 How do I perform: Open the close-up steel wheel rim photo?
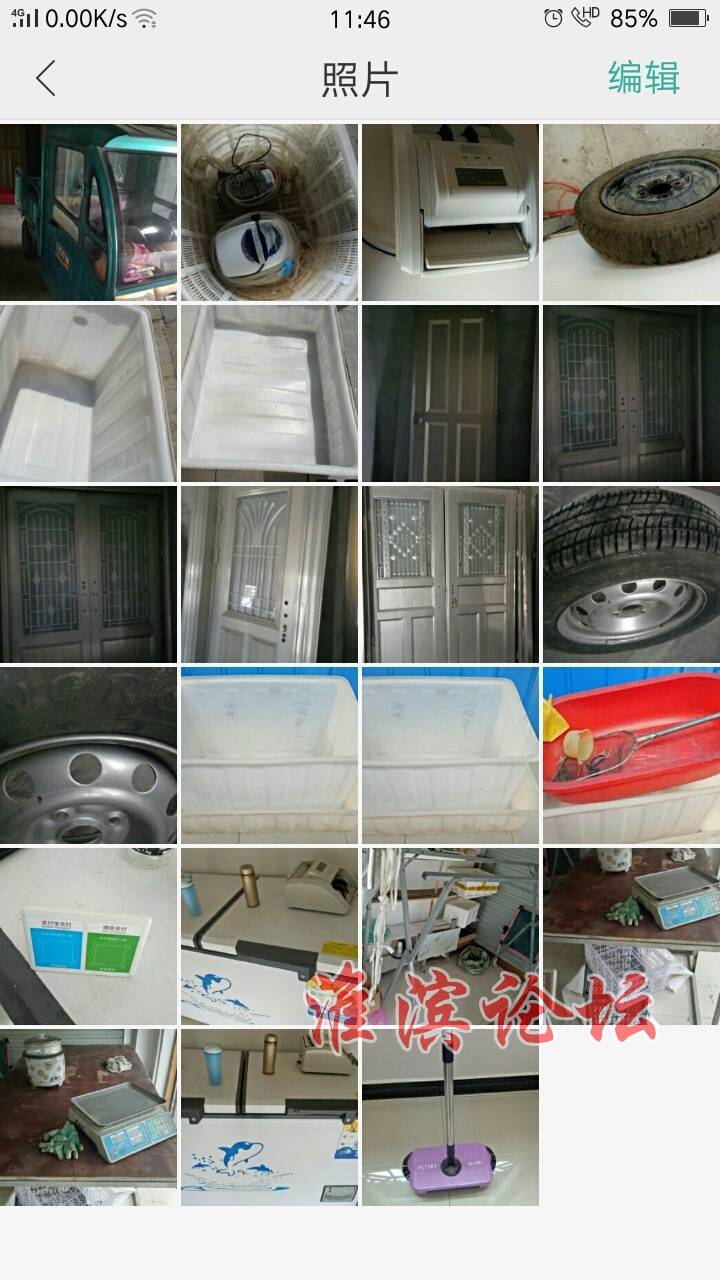[88, 755]
